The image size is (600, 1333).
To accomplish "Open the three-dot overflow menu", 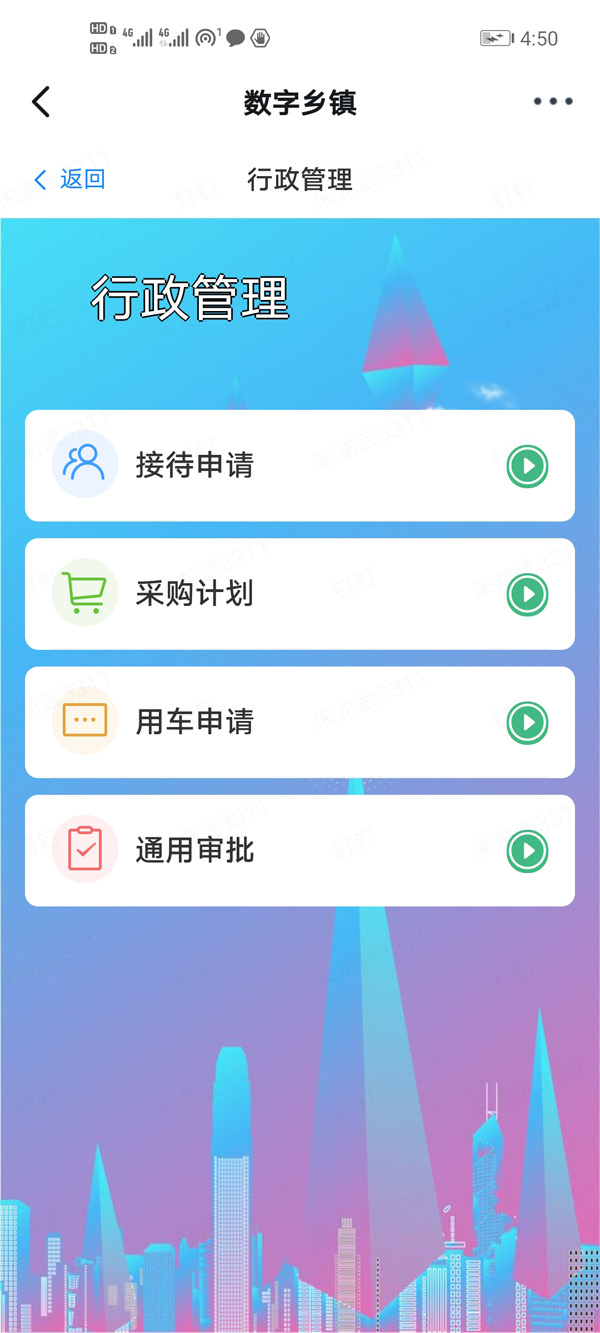I will pyautogui.click(x=552, y=102).
